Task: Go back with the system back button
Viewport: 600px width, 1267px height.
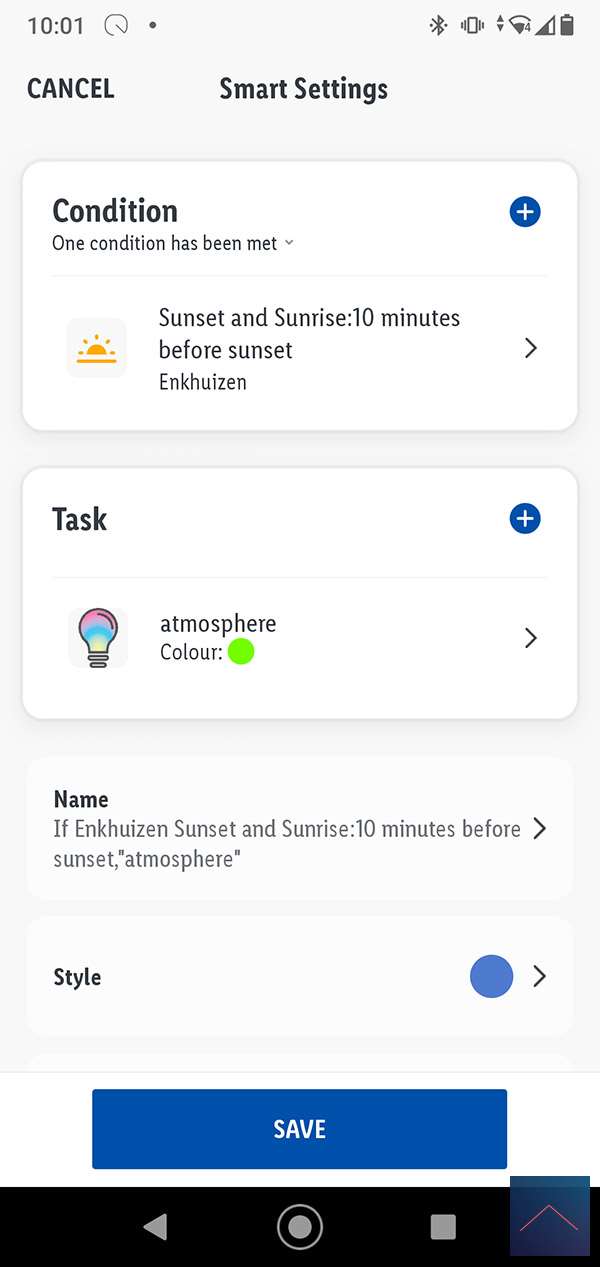Action: 155,1227
